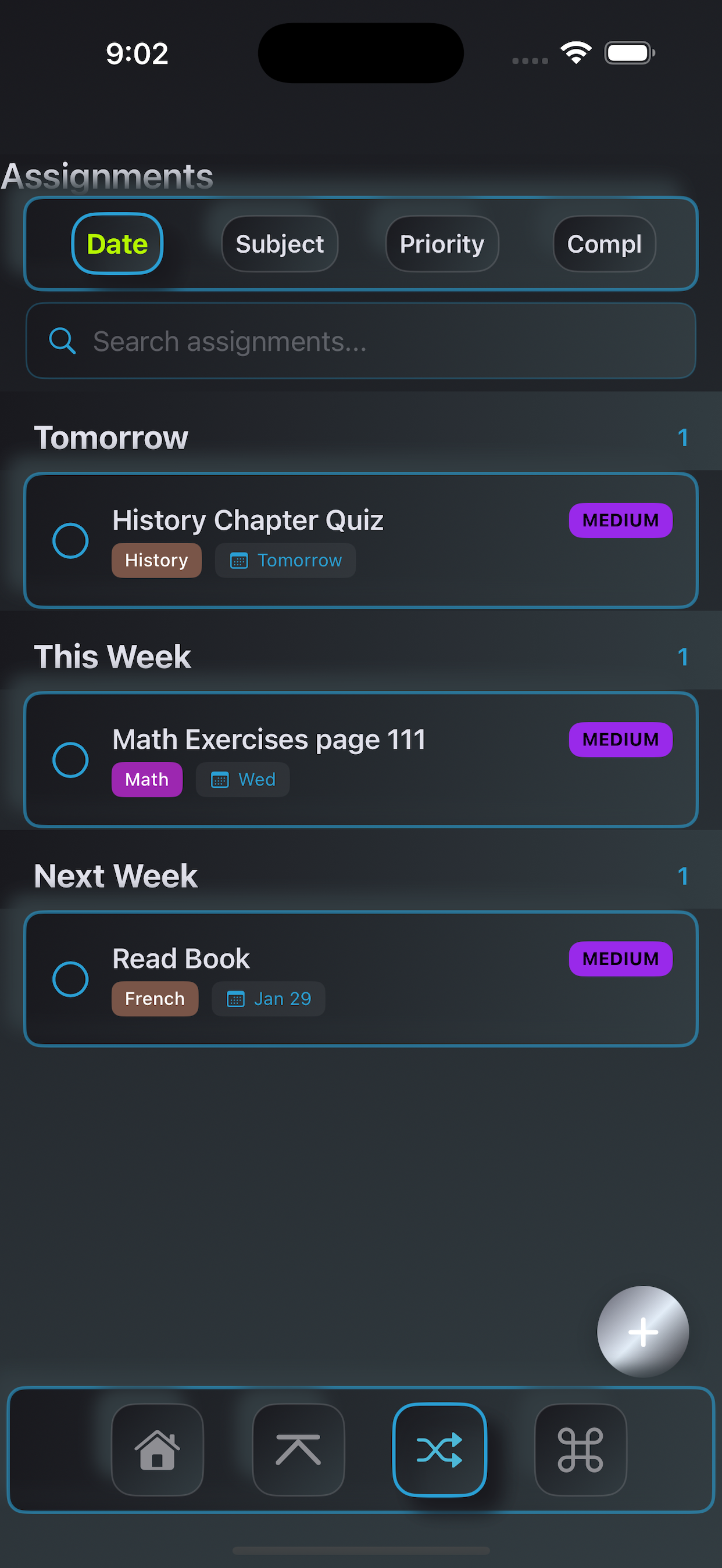
Task: Collapse the Tomorrow section
Action: [110, 436]
